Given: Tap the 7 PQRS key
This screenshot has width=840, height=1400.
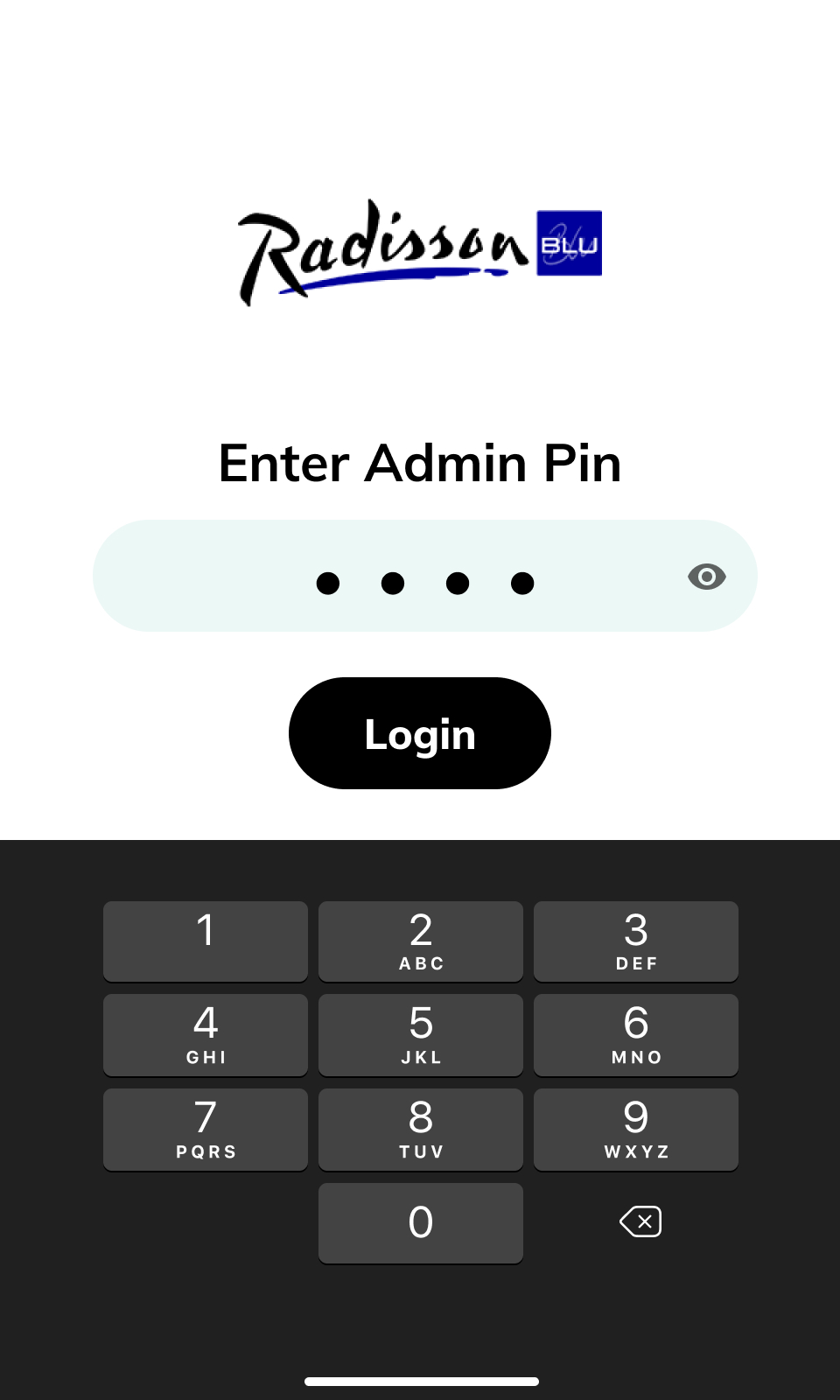Looking at the screenshot, I should point(206,1129).
